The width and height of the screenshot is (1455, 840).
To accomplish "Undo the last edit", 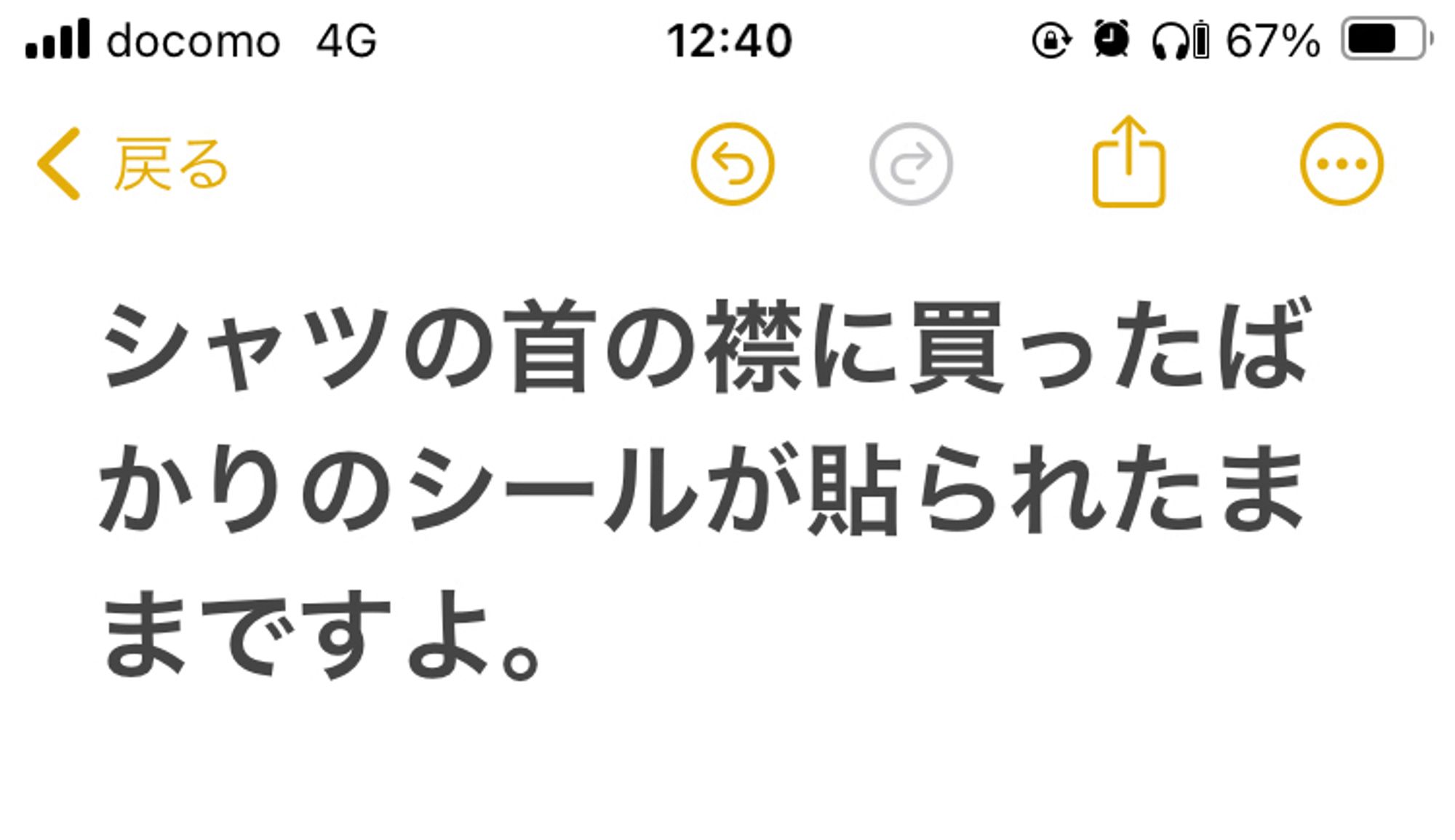I will (732, 164).
